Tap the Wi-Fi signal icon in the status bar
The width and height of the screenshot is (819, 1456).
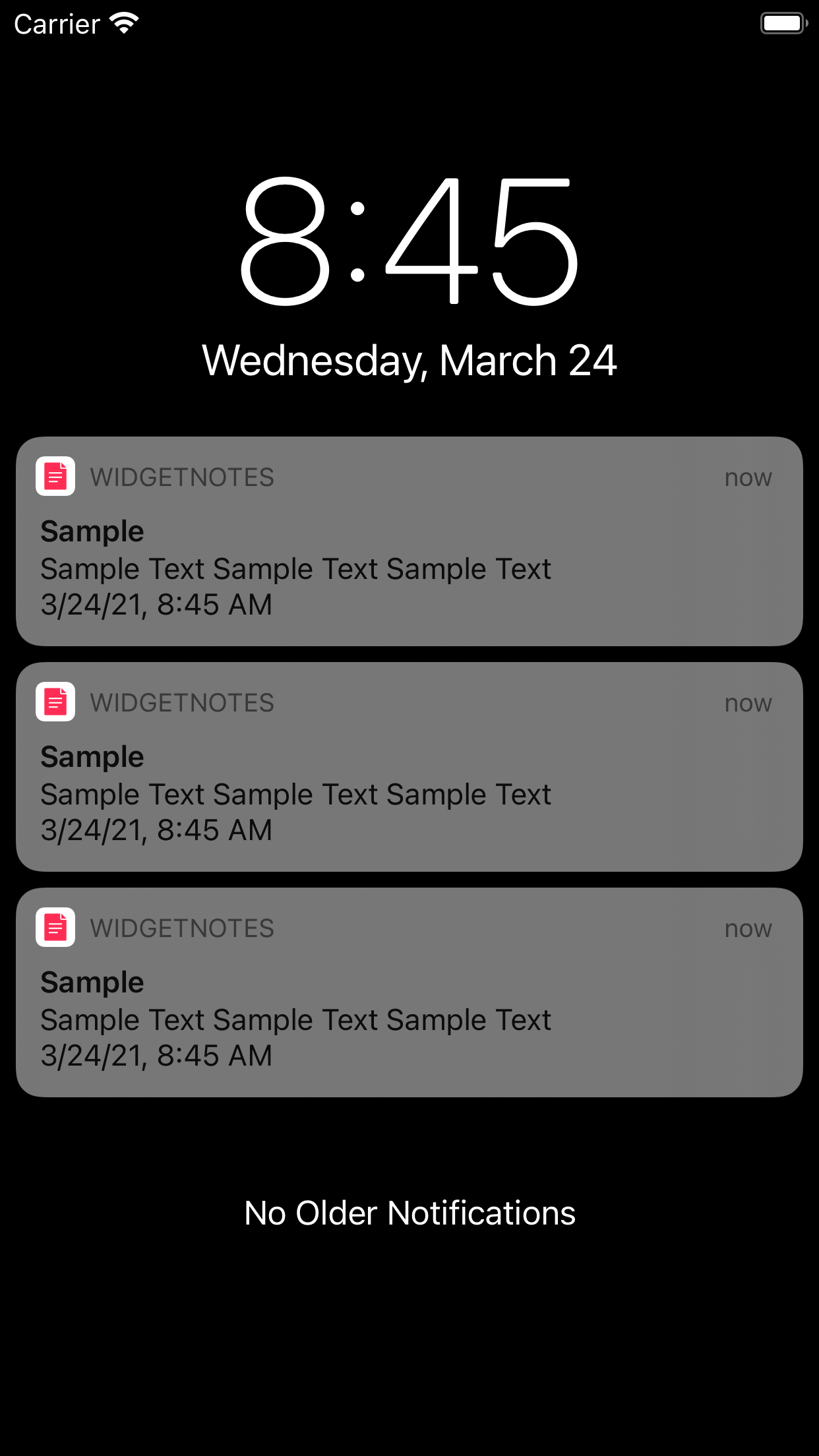tap(124, 22)
